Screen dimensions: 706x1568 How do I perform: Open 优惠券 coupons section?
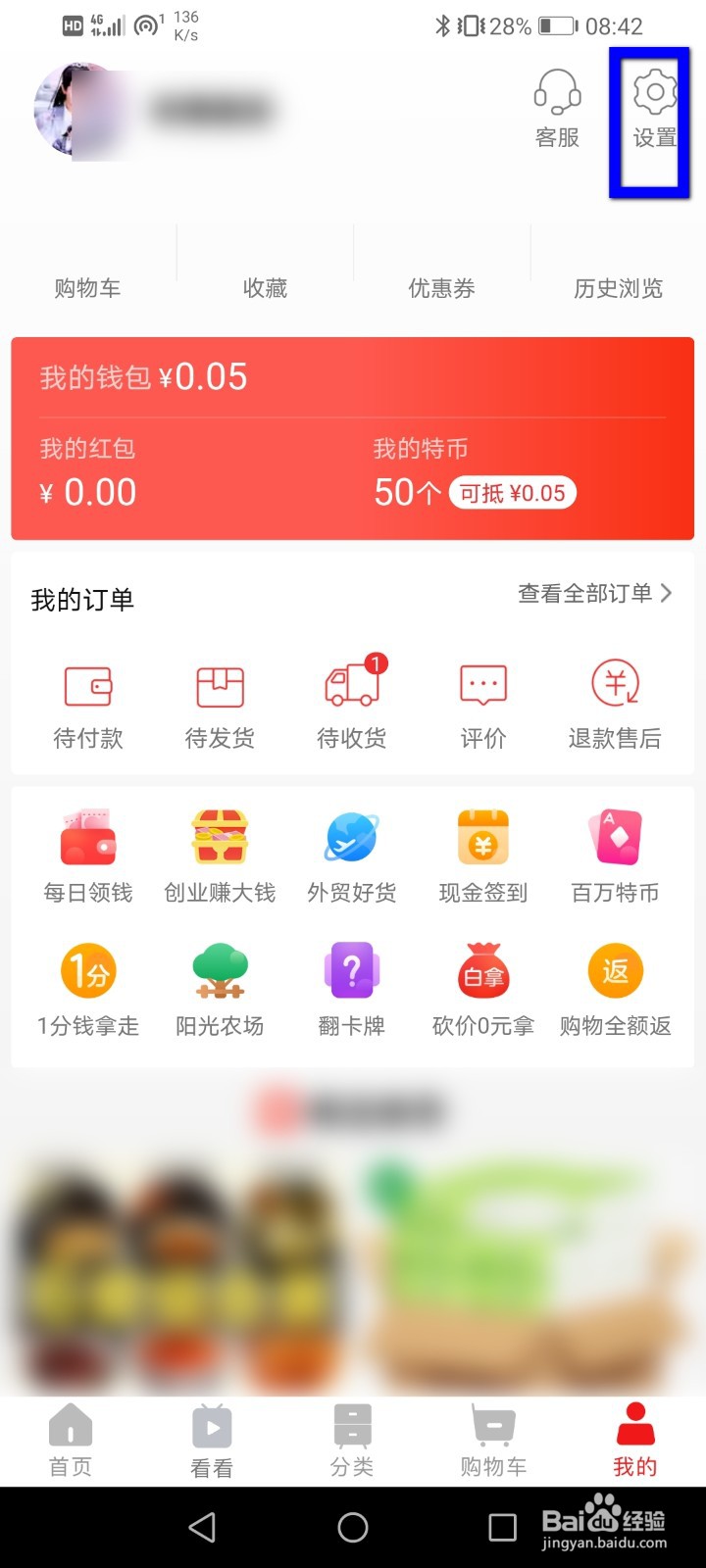(x=441, y=288)
